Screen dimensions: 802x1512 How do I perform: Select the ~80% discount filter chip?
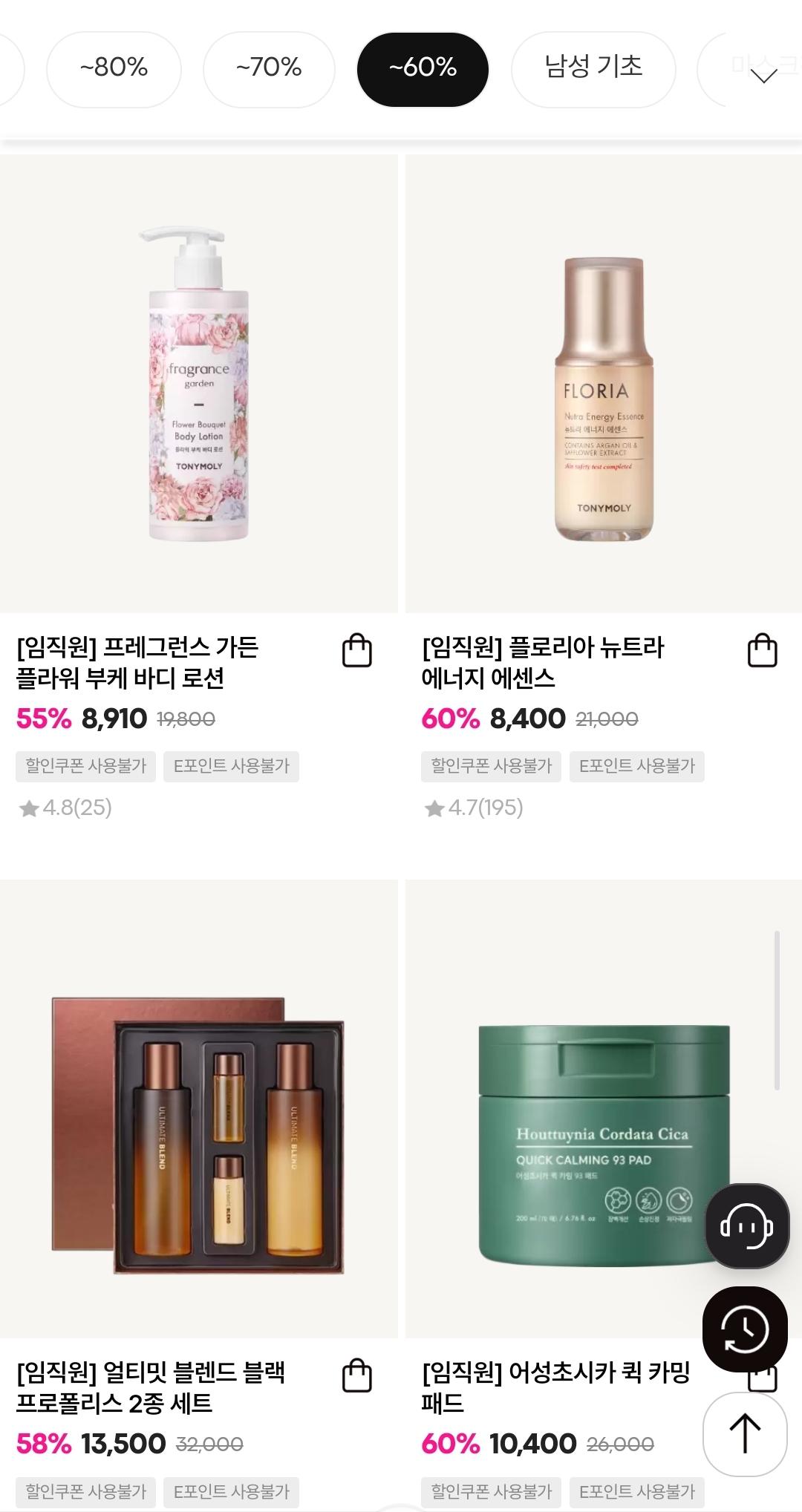pyautogui.click(x=114, y=68)
